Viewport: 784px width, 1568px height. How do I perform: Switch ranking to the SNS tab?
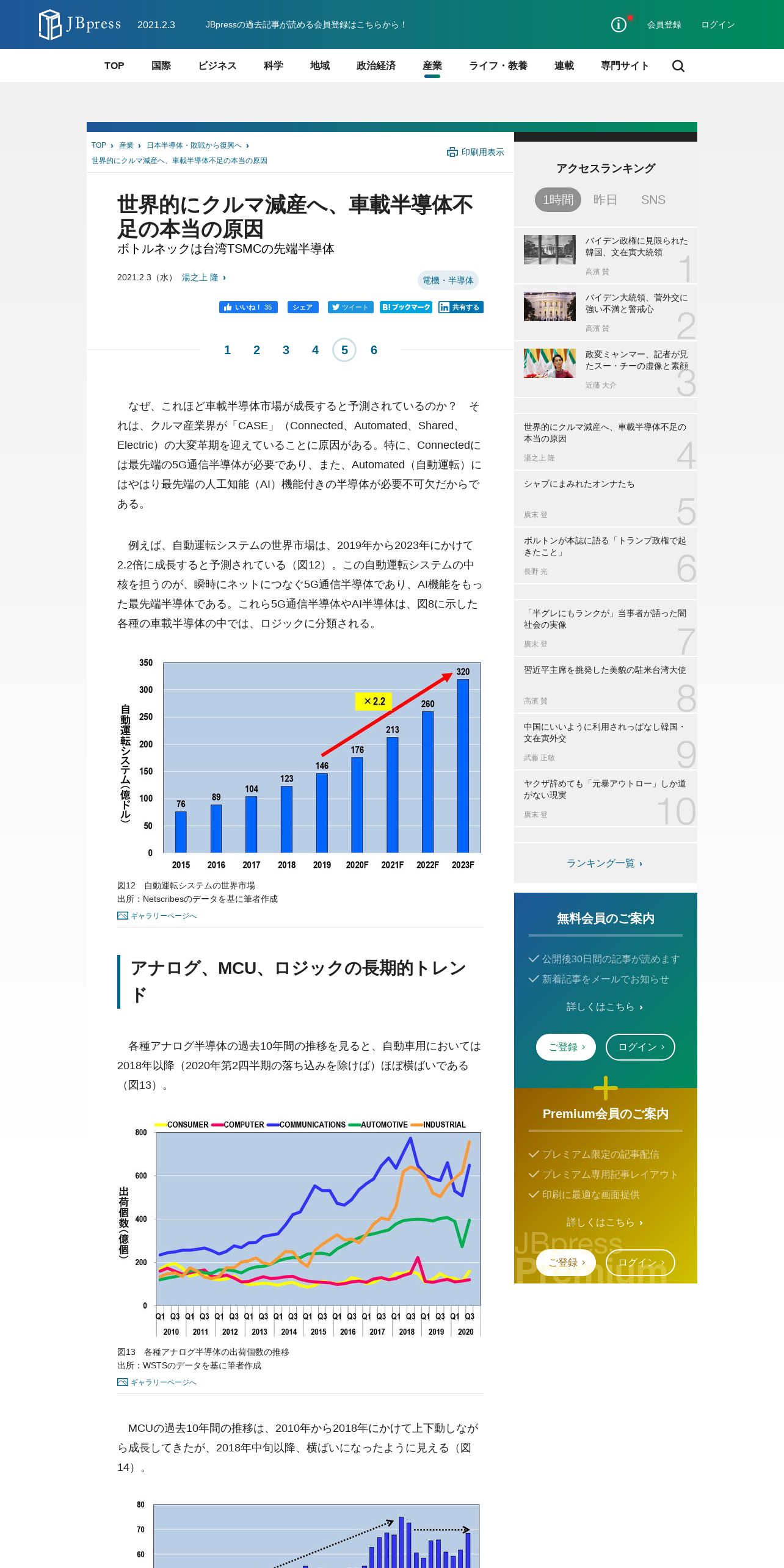pos(653,200)
